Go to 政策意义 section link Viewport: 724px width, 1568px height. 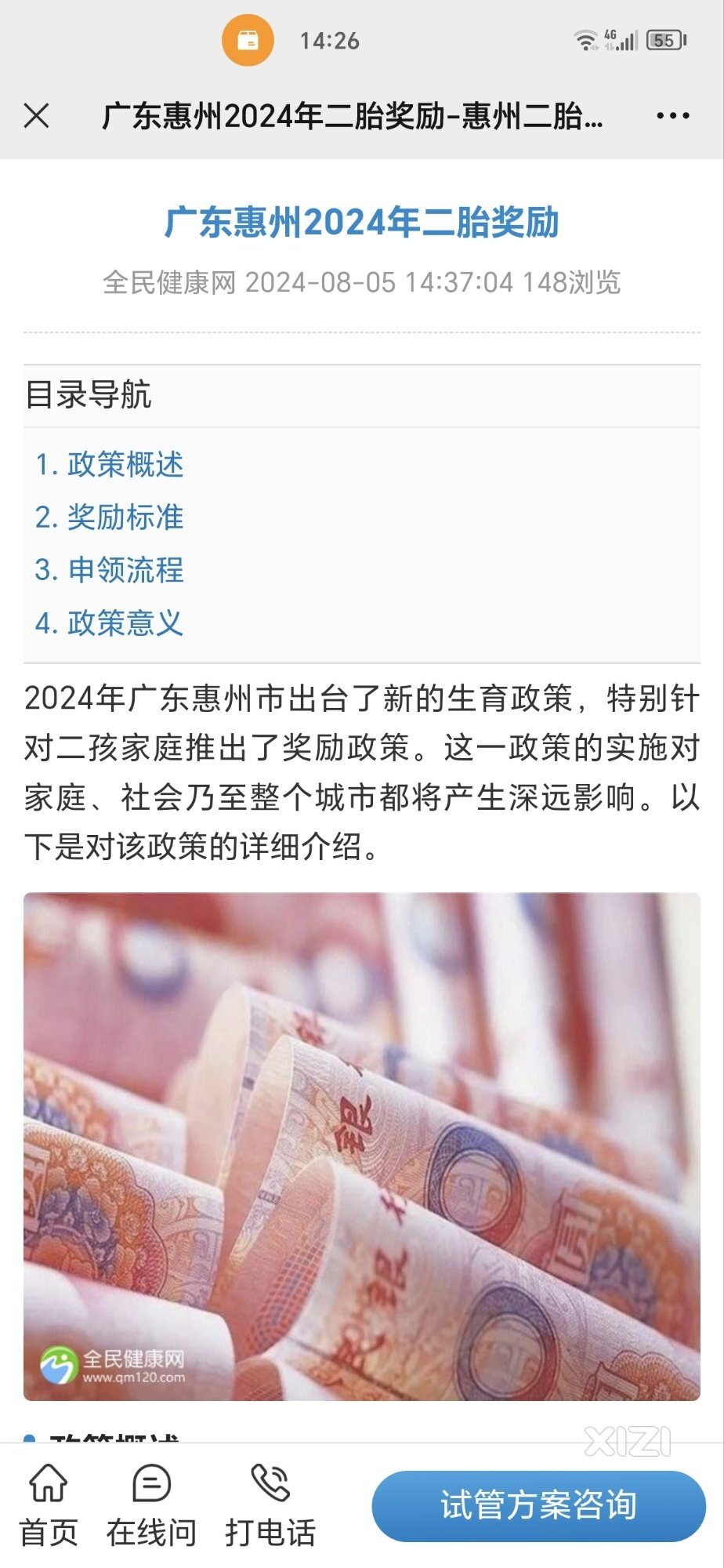click(110, 623)
